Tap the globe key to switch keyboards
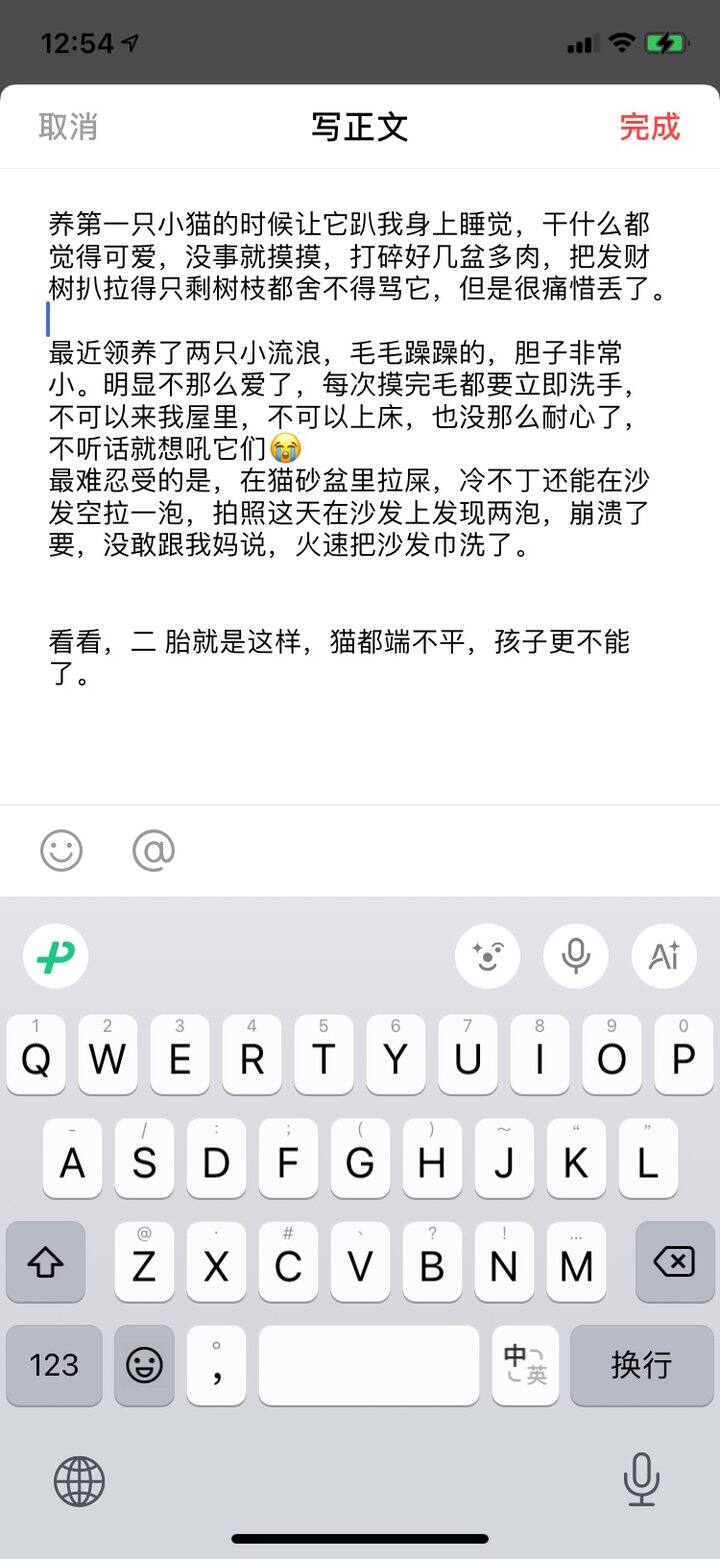Screen dimensions: 720x1559 point(79,1480)
